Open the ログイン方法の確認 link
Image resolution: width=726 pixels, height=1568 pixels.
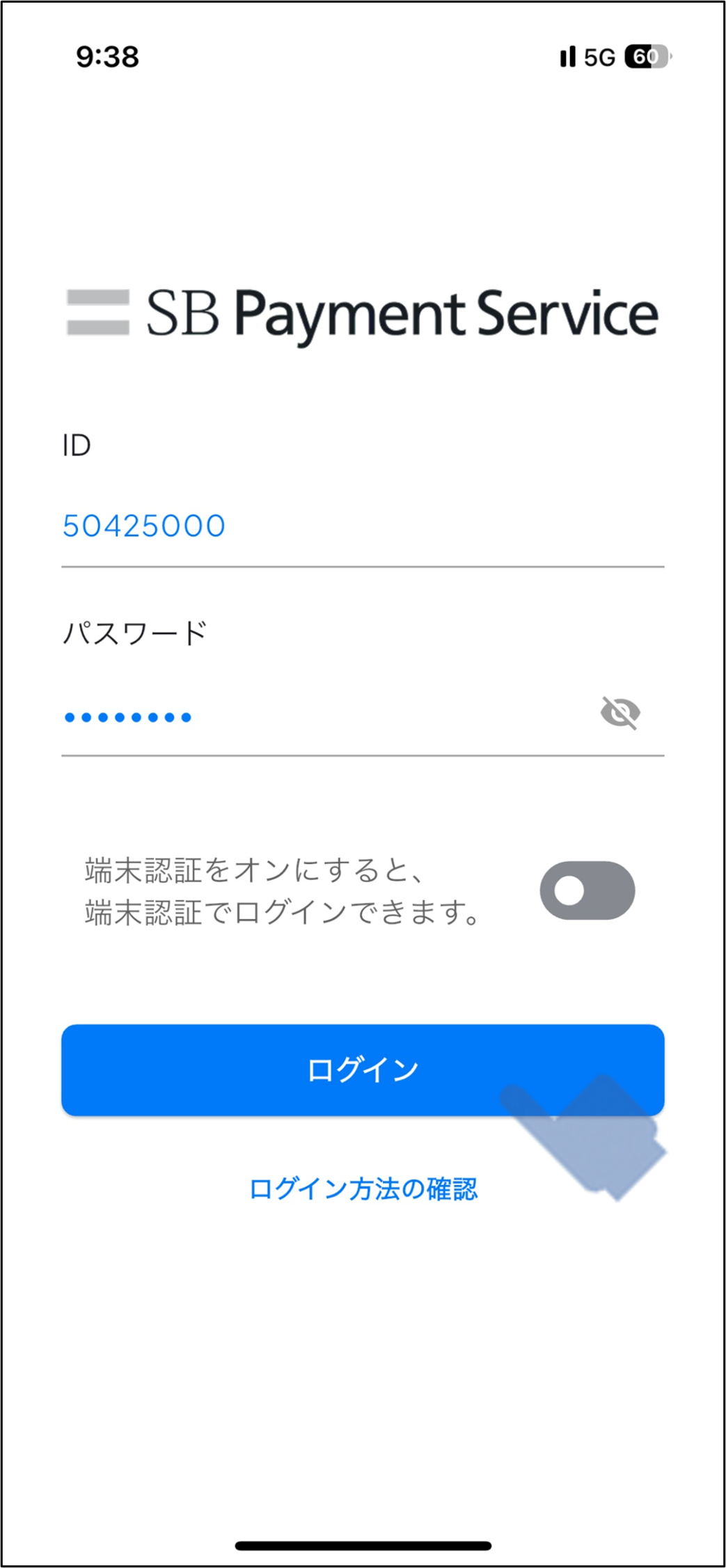(363, 1189)
